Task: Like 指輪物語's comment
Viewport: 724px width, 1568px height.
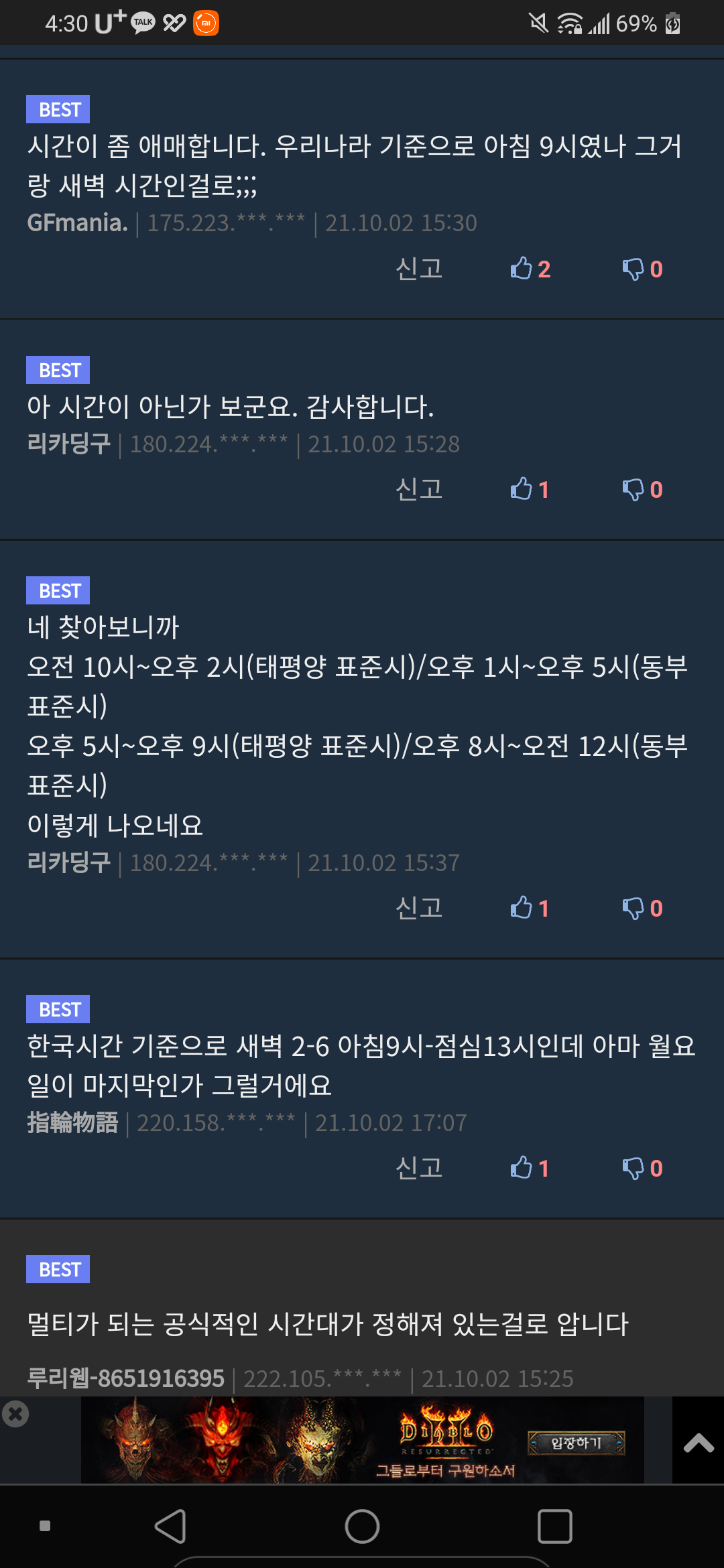Action: click(x=530, y=1169)
